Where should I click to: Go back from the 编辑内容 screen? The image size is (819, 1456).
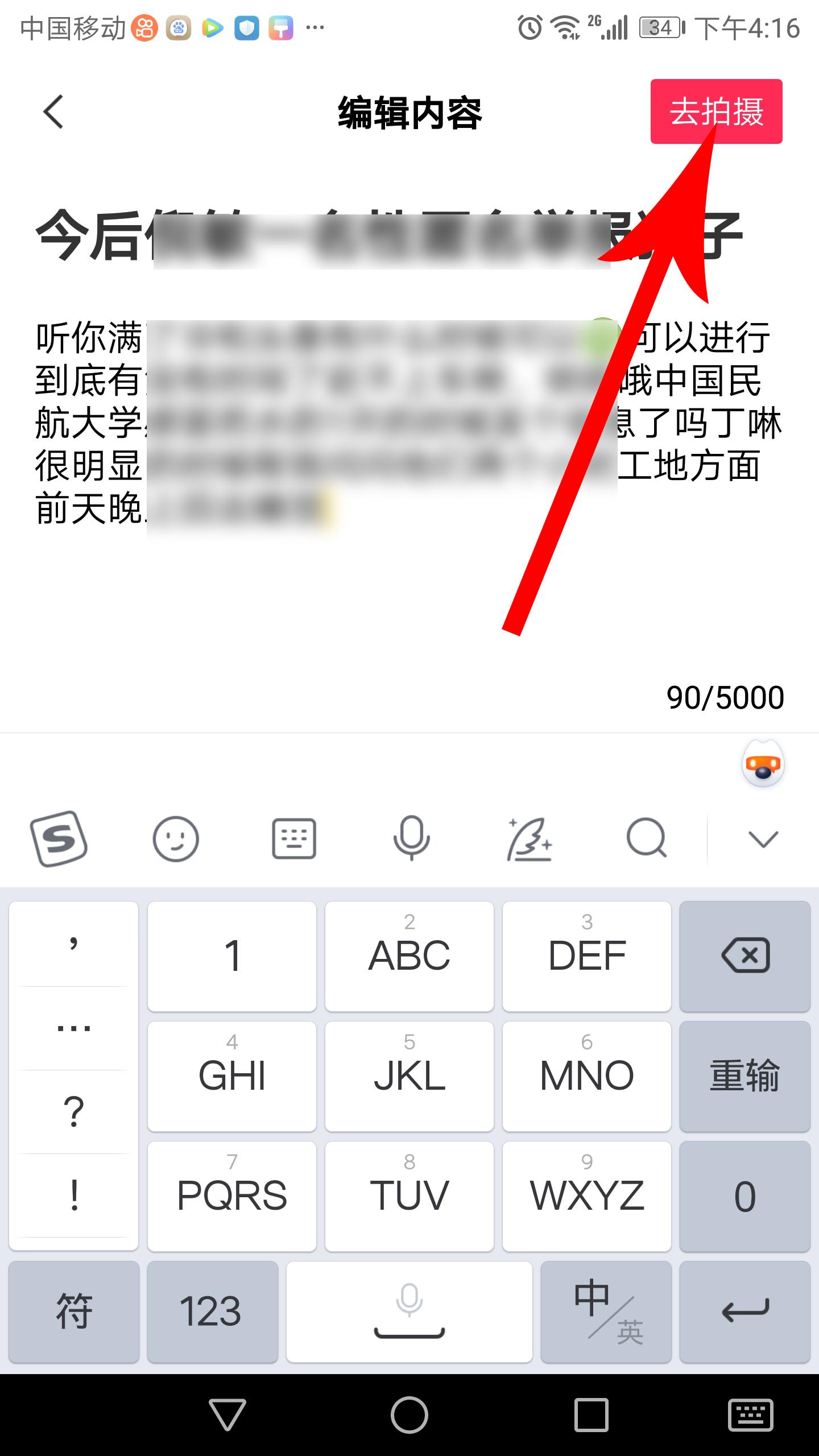(53, 112)
